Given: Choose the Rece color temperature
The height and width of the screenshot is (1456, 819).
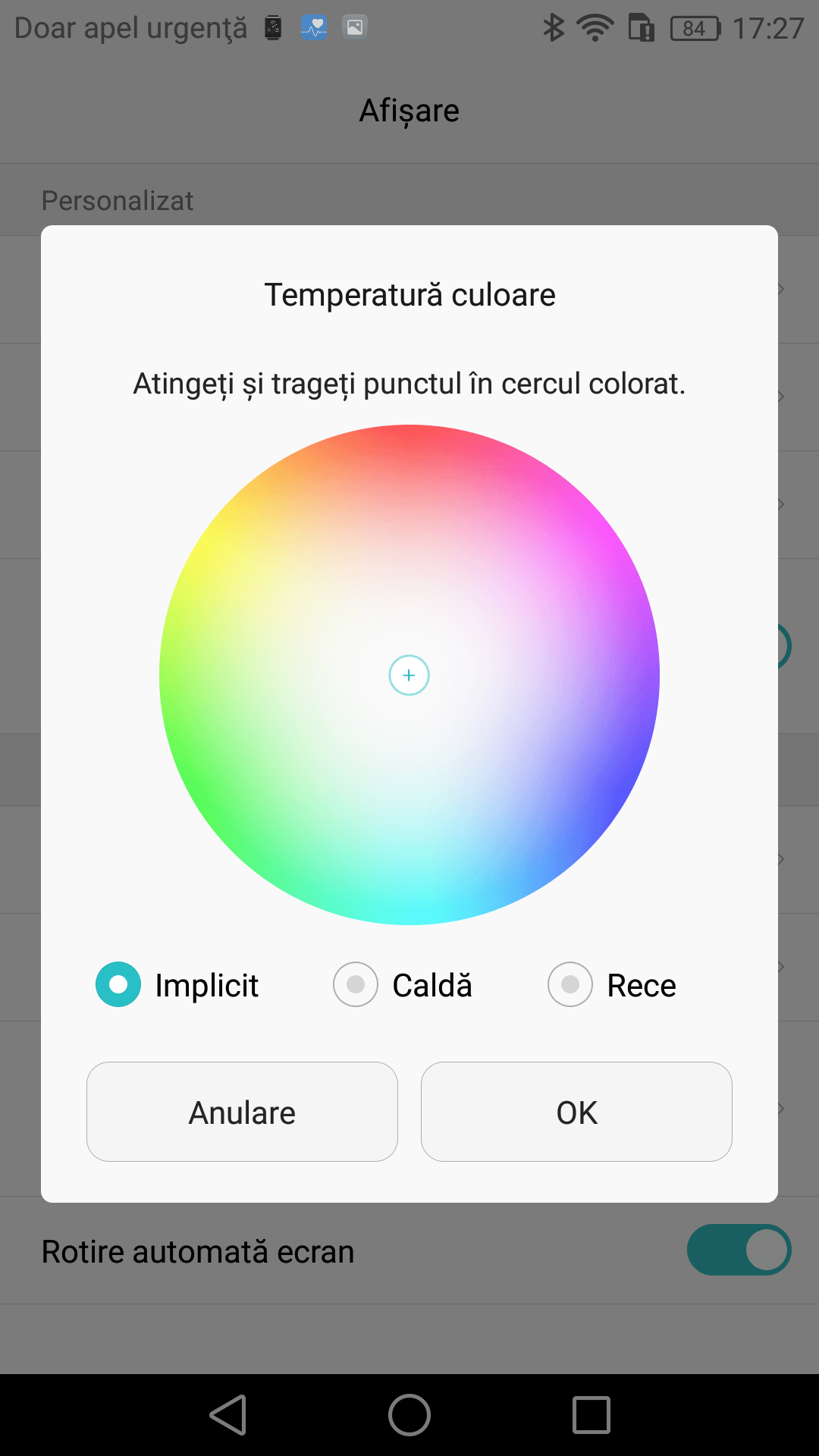Looking at the screenshot, I should pyautogui.click(x=570, y=984).
